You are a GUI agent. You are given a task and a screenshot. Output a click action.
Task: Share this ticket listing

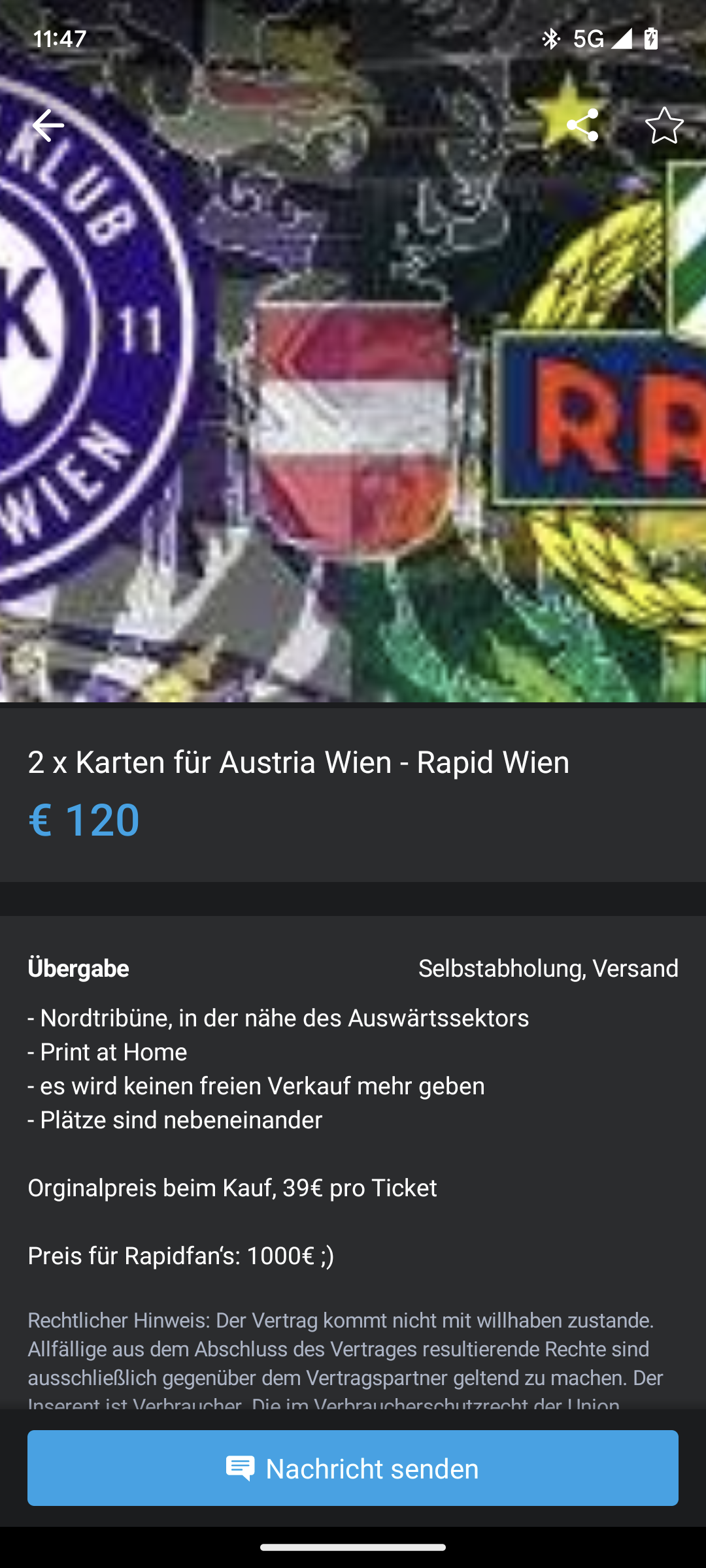tap(582, 125)
